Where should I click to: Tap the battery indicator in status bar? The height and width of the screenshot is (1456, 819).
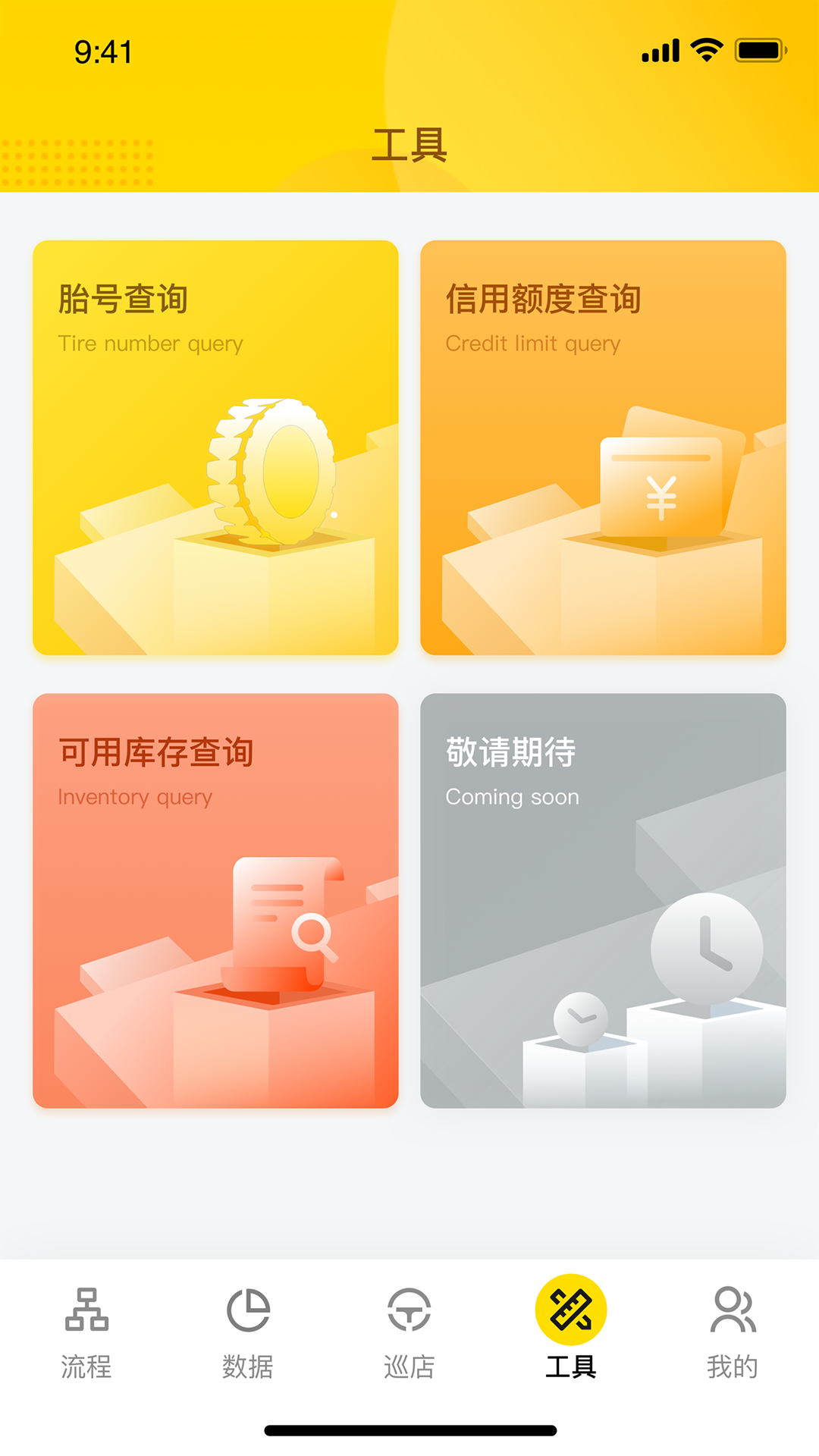(758, 51)
